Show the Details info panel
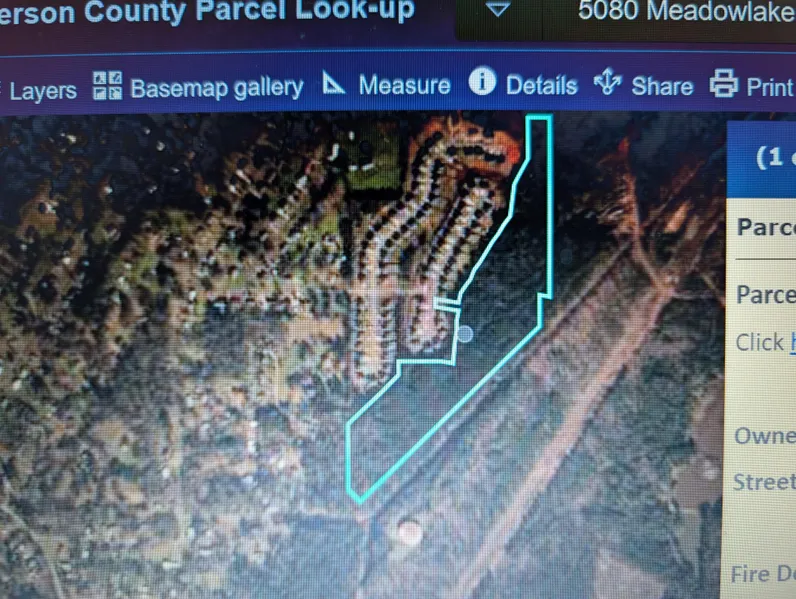 point(524,85)
